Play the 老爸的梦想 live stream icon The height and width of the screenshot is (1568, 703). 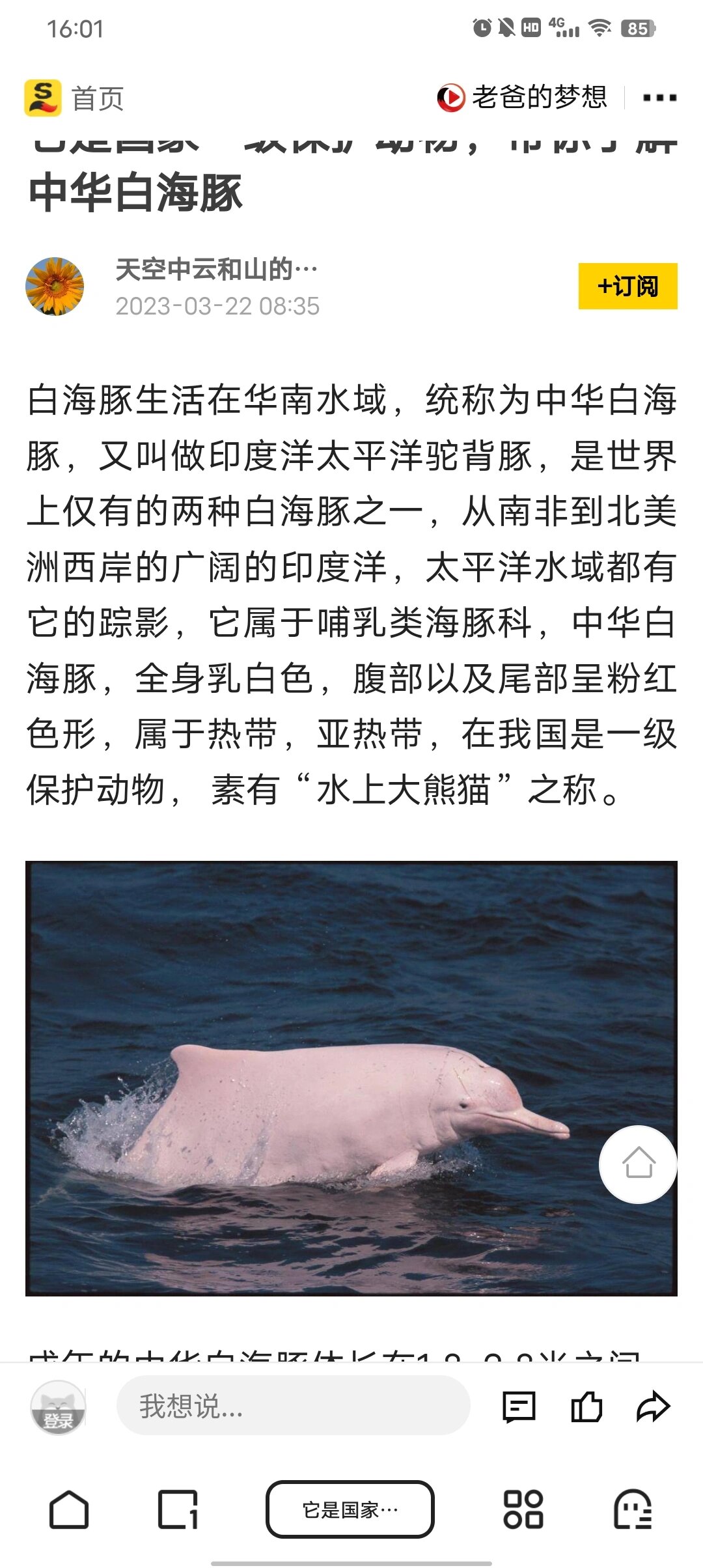pyautogui.click(x=452, y=96)
